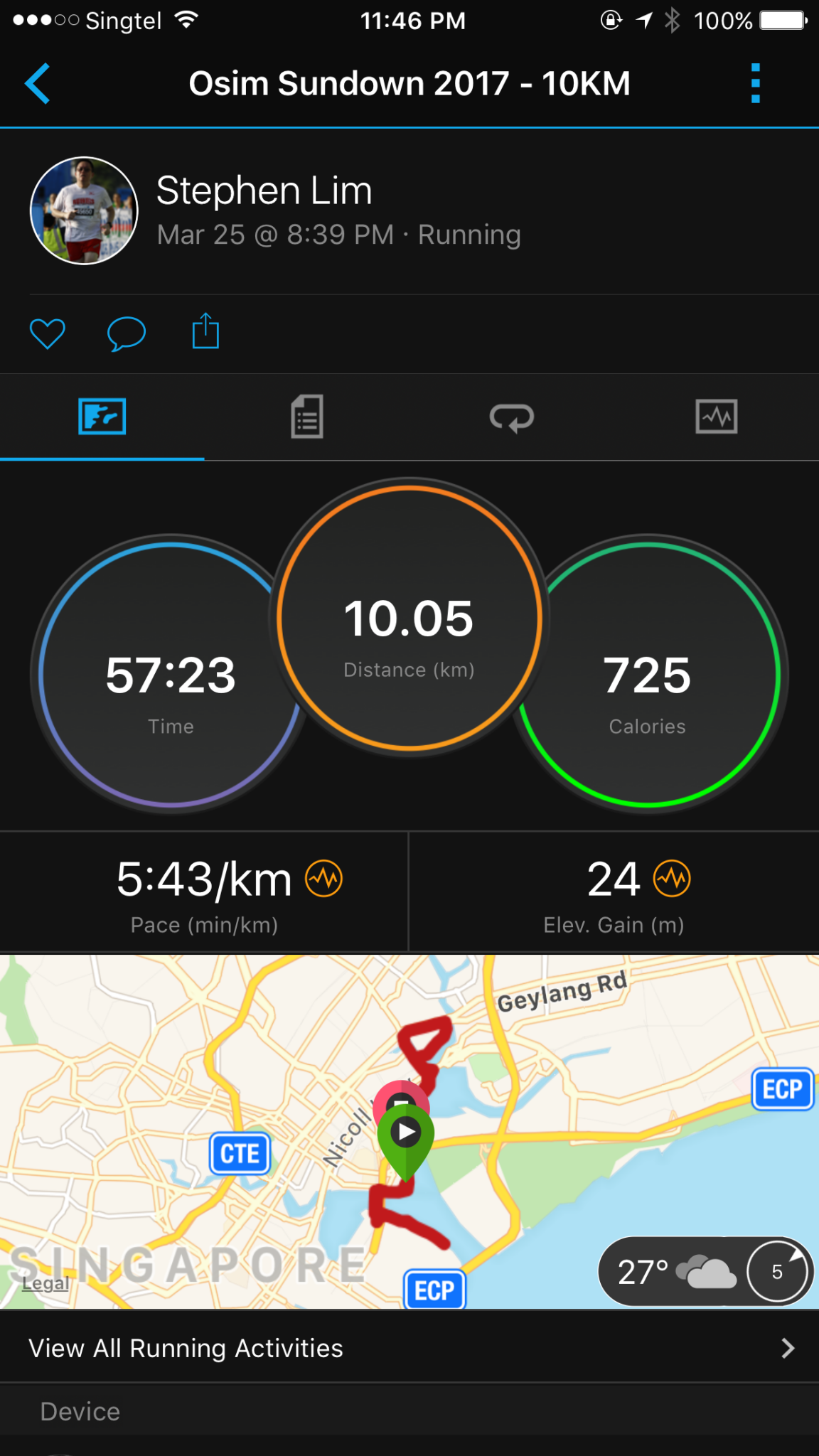Like this activity with the heart
The height and width of the screenshot is (1456, 819).
click(48, 333)
